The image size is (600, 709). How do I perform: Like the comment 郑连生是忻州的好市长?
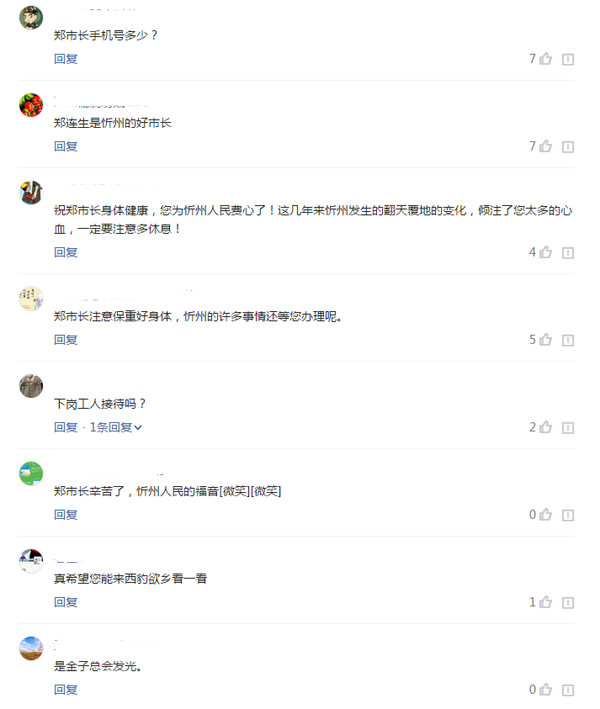point(545,146)
